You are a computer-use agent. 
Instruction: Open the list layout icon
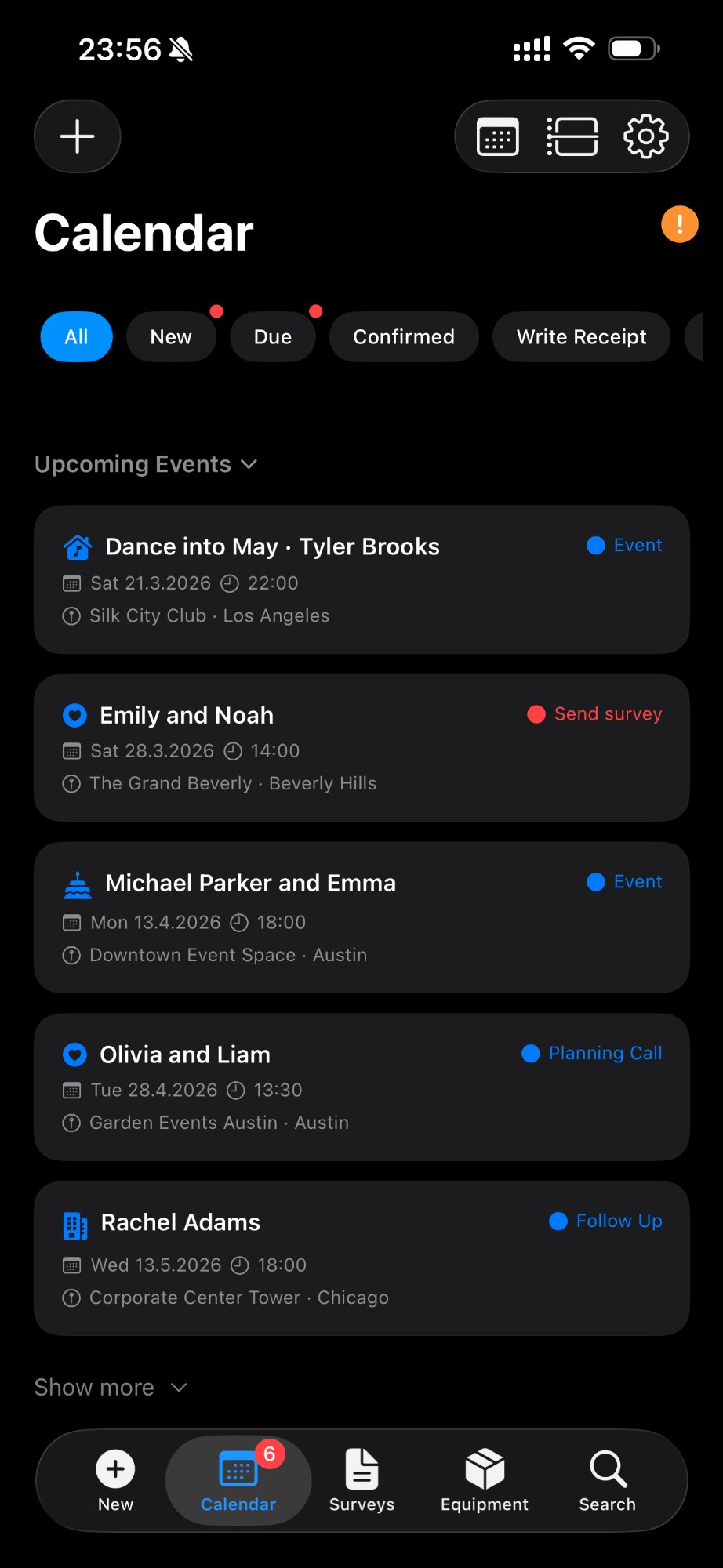tap(572, 136)
